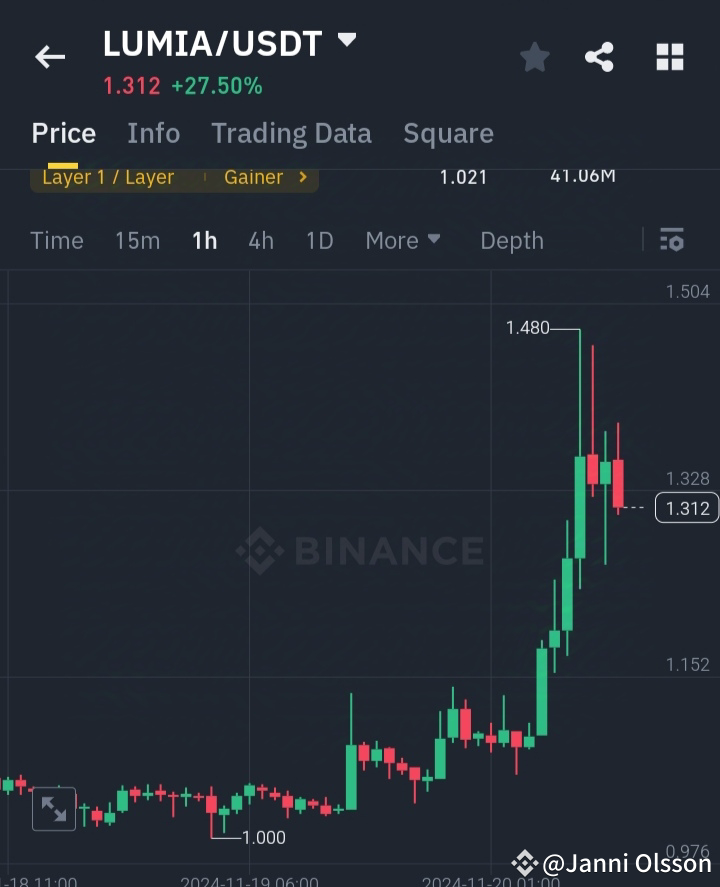
Task: Tap the Layer 1 / Layer category tag
Action: [x=105, y=177]
